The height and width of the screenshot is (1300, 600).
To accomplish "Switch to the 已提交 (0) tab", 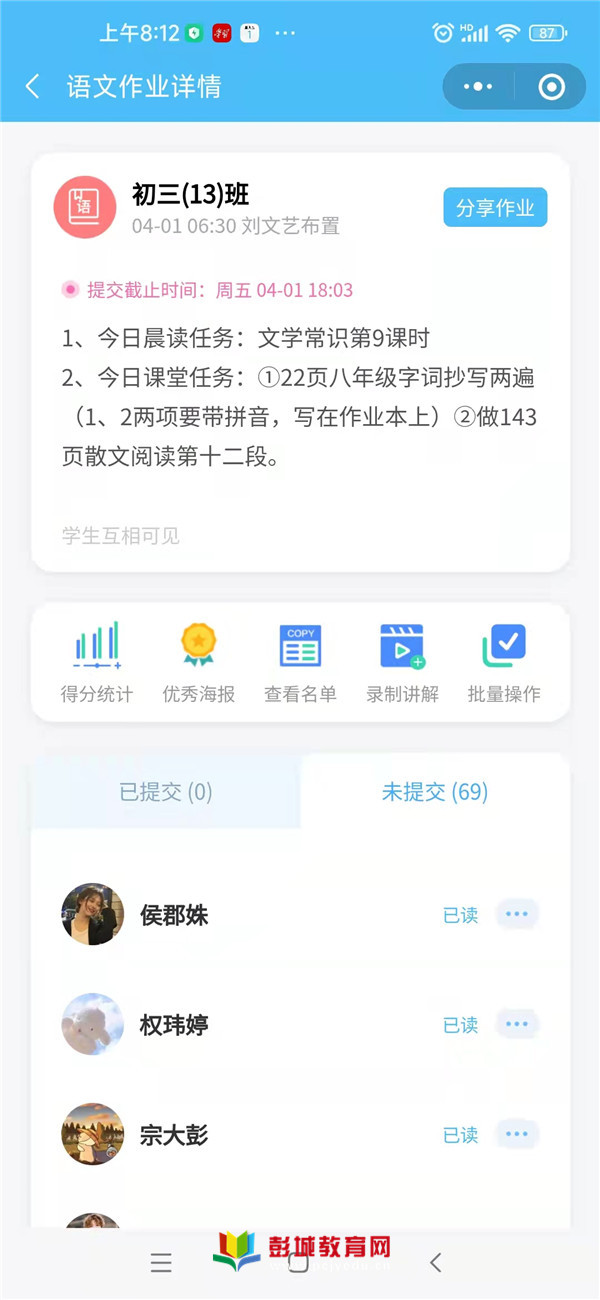I will (x=166, y=792).
